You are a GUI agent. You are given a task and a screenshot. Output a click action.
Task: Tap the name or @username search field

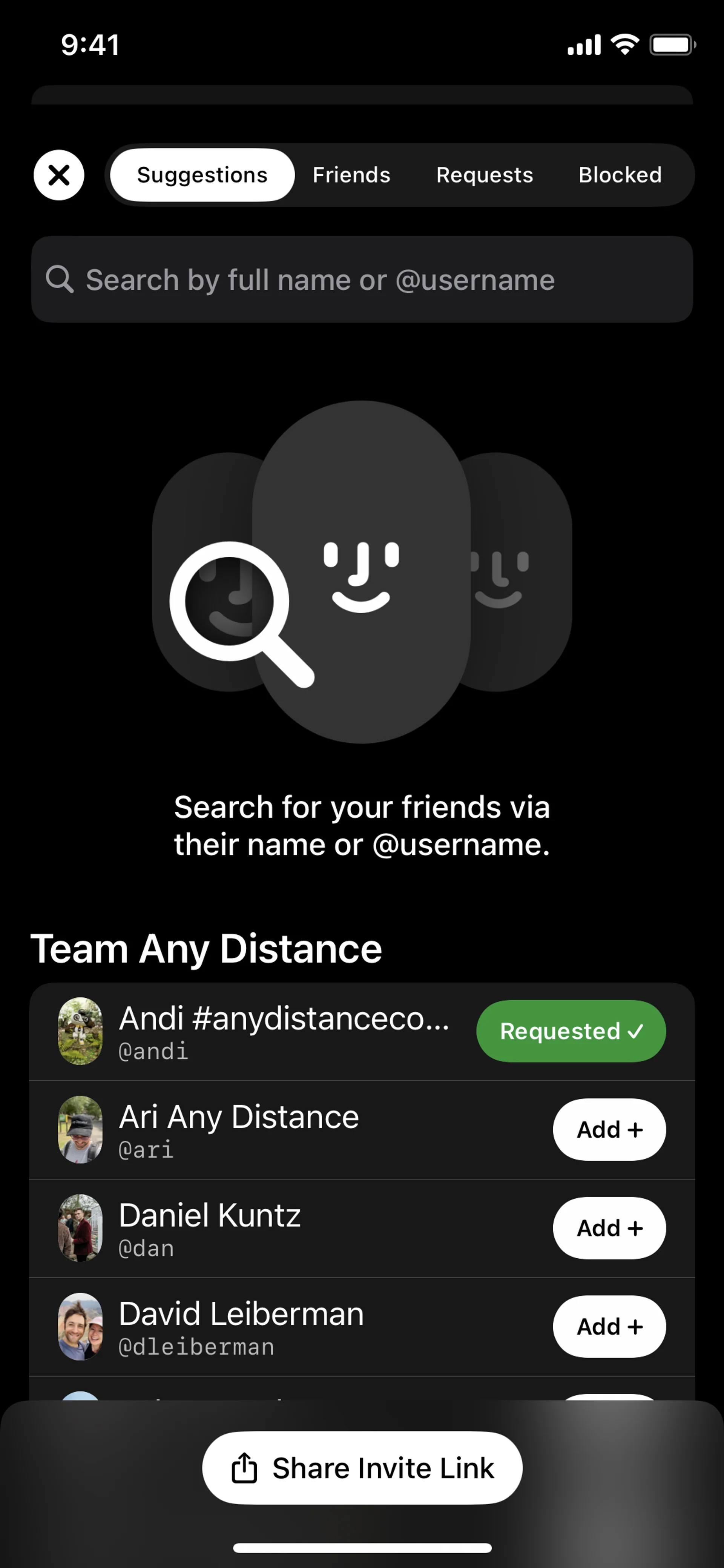pos(361,280)
